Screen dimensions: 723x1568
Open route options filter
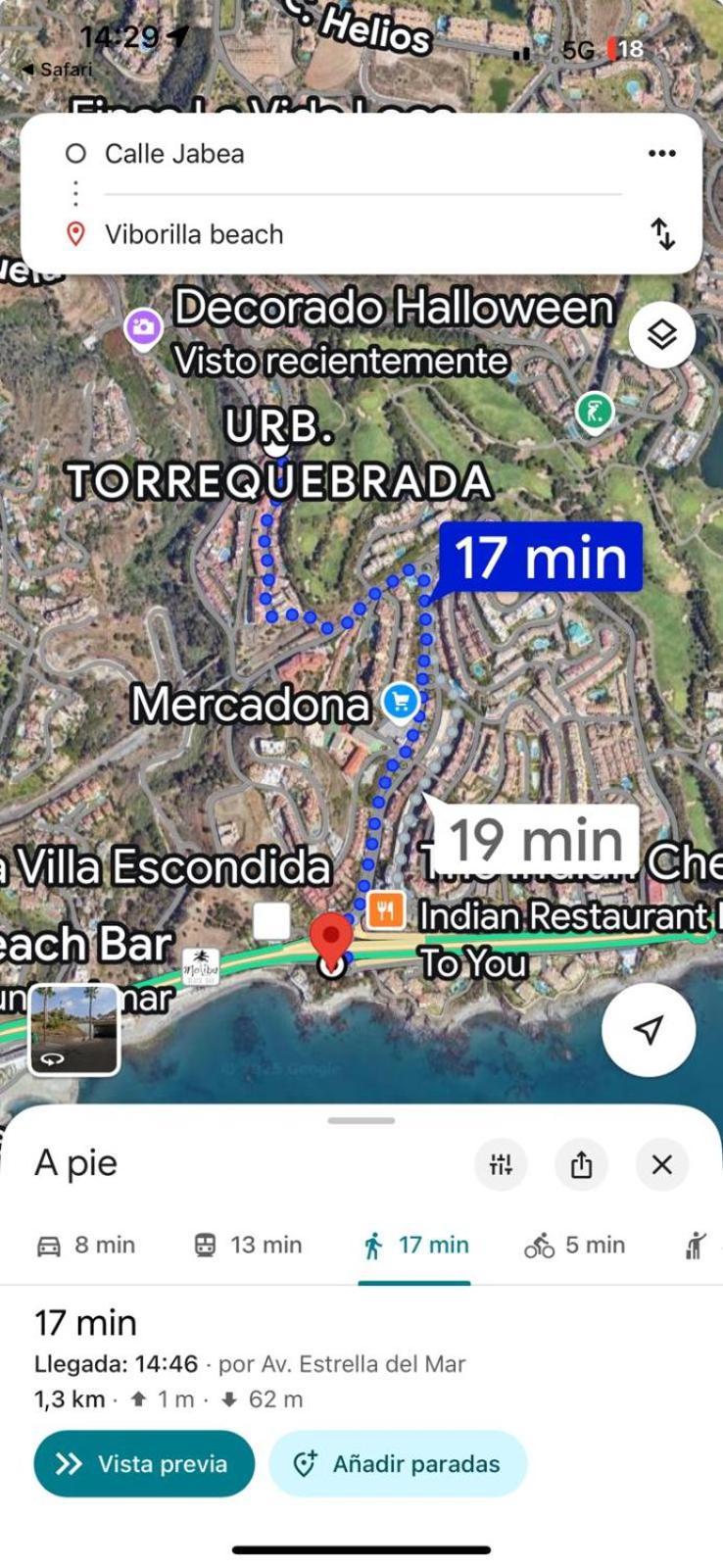[501, 1164]
